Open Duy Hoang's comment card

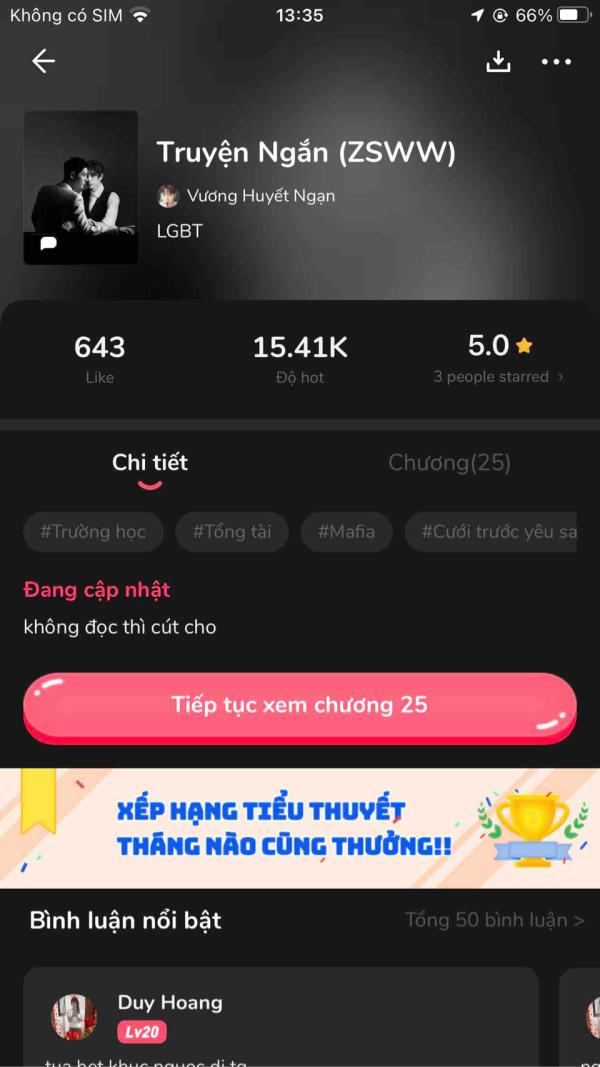click(x=280, y=1018)
